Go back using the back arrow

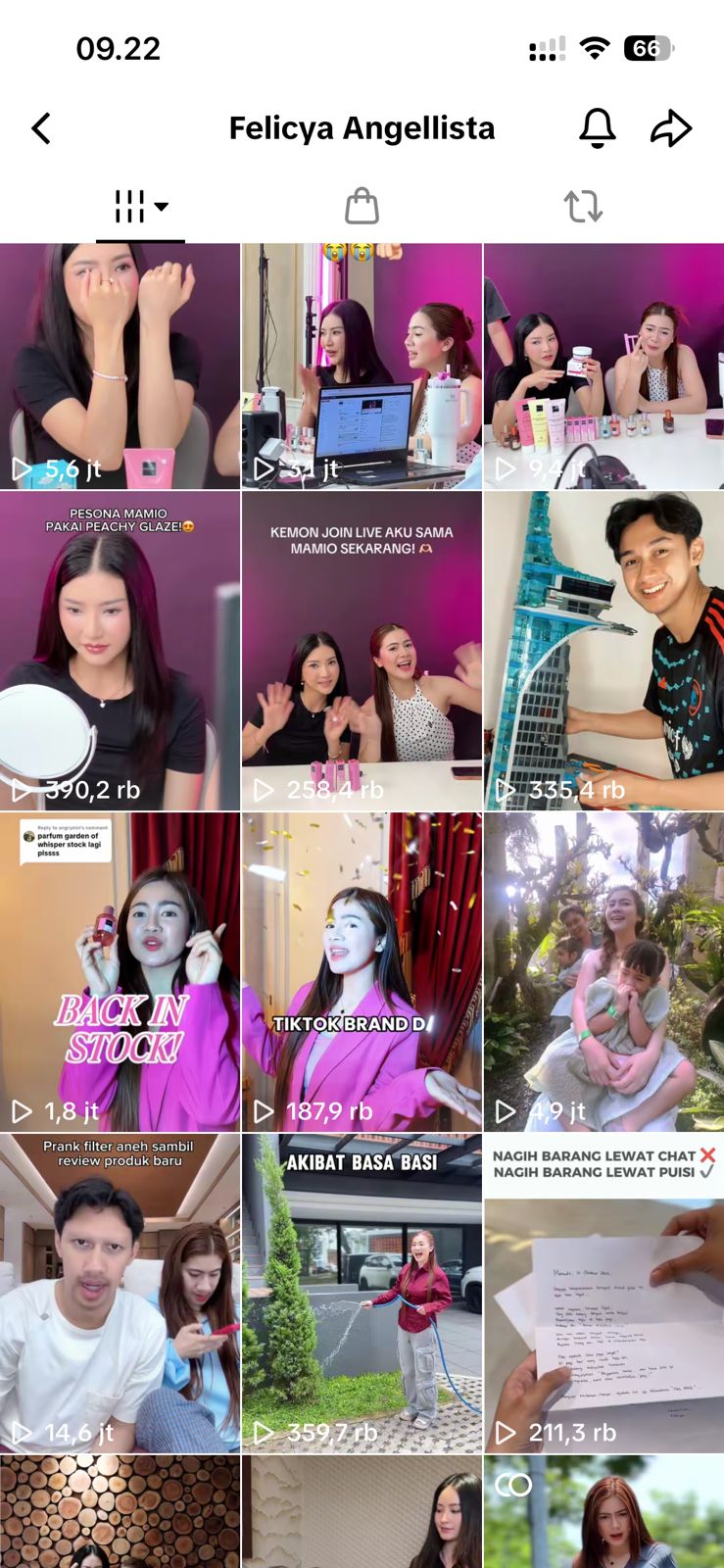(41, 128)
